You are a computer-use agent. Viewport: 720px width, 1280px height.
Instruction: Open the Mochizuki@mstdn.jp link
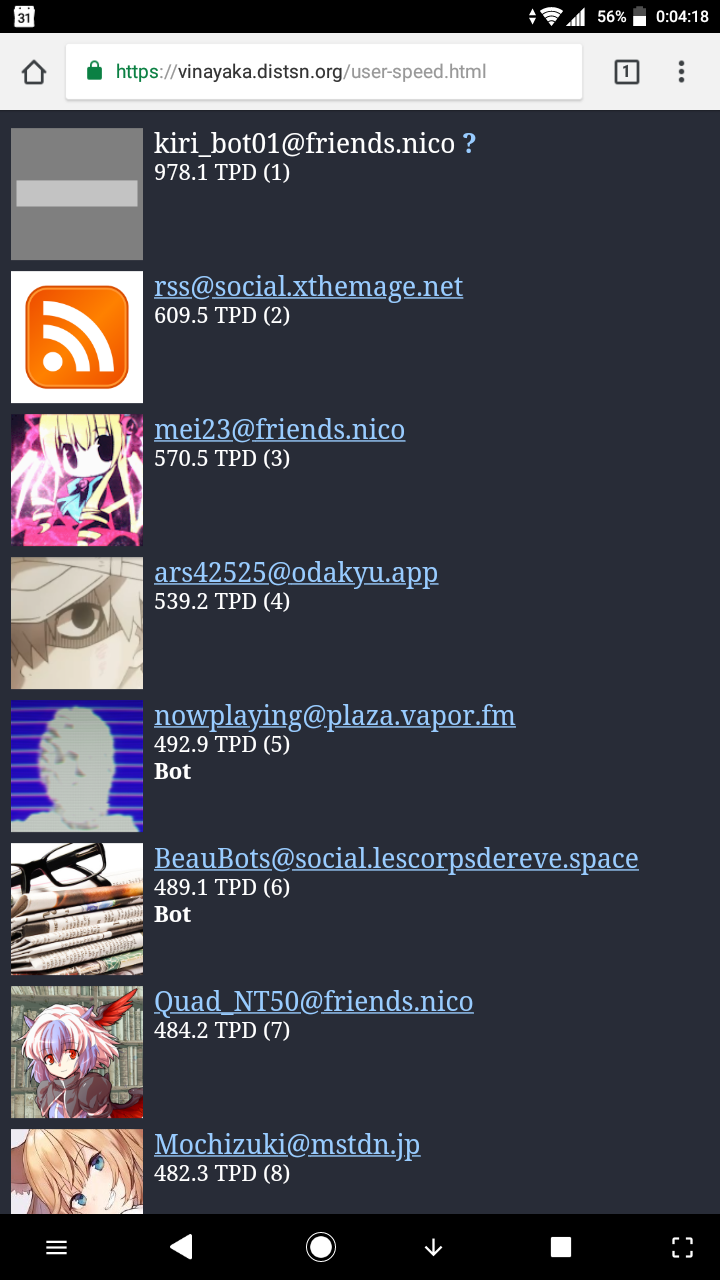click(x=287, y=1145)
